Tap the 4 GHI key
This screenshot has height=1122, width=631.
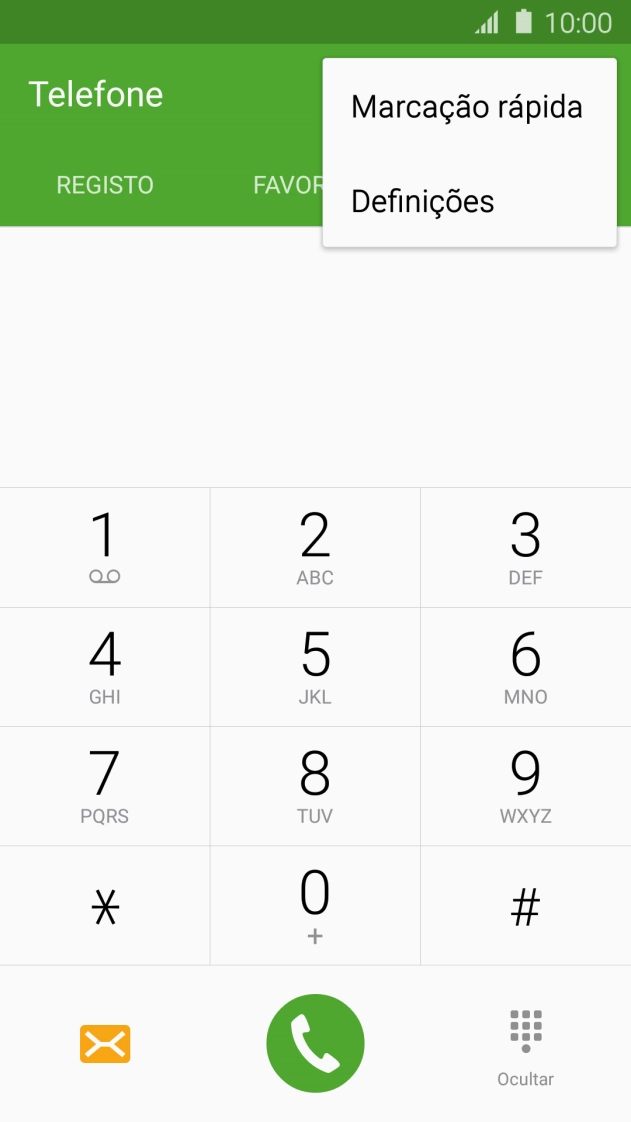pyautogui.click(x=105, y=667)
